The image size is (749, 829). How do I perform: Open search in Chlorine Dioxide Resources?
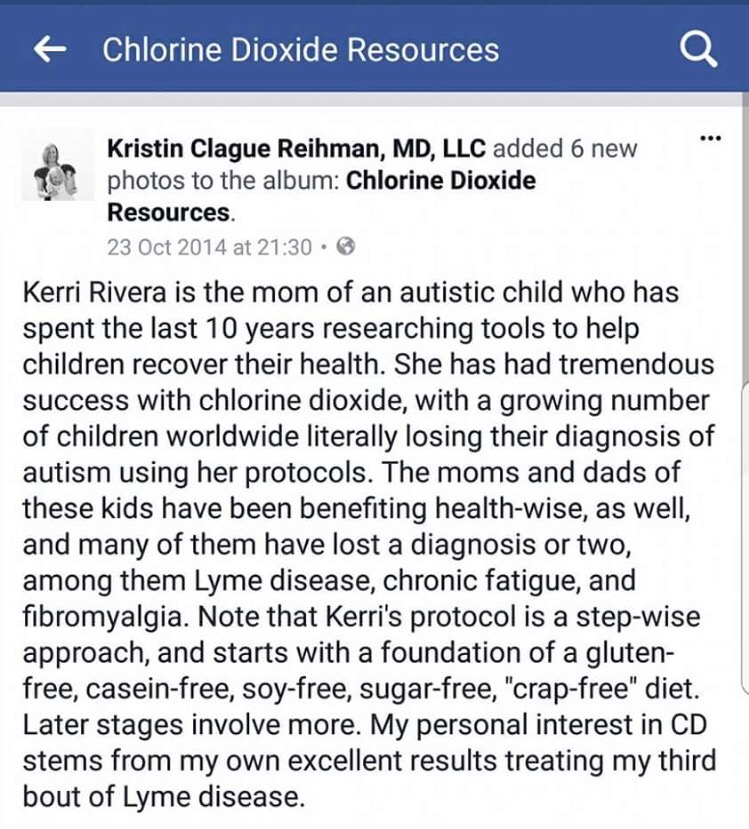coord(697,48)
